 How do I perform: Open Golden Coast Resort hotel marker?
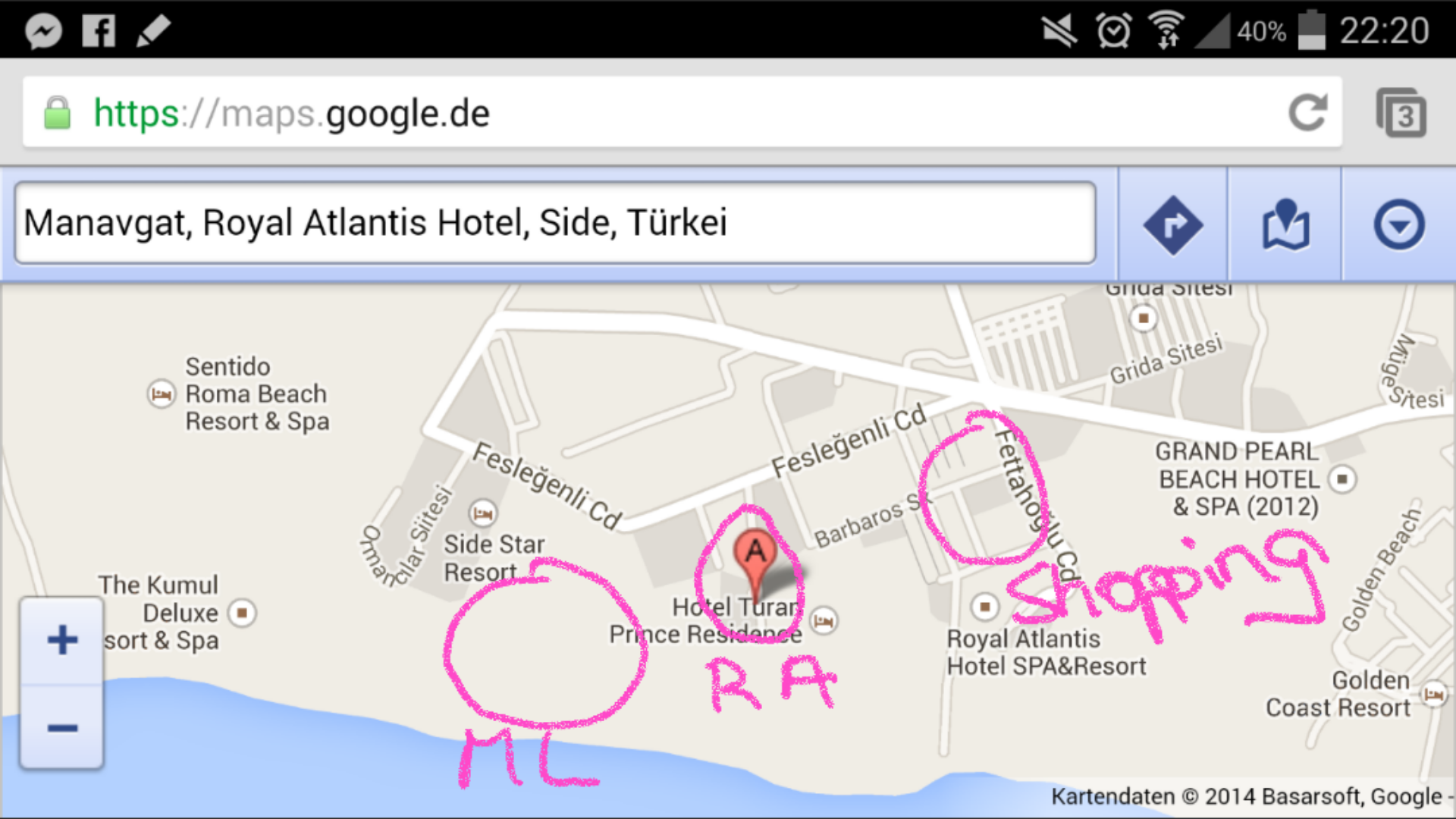1433,694
